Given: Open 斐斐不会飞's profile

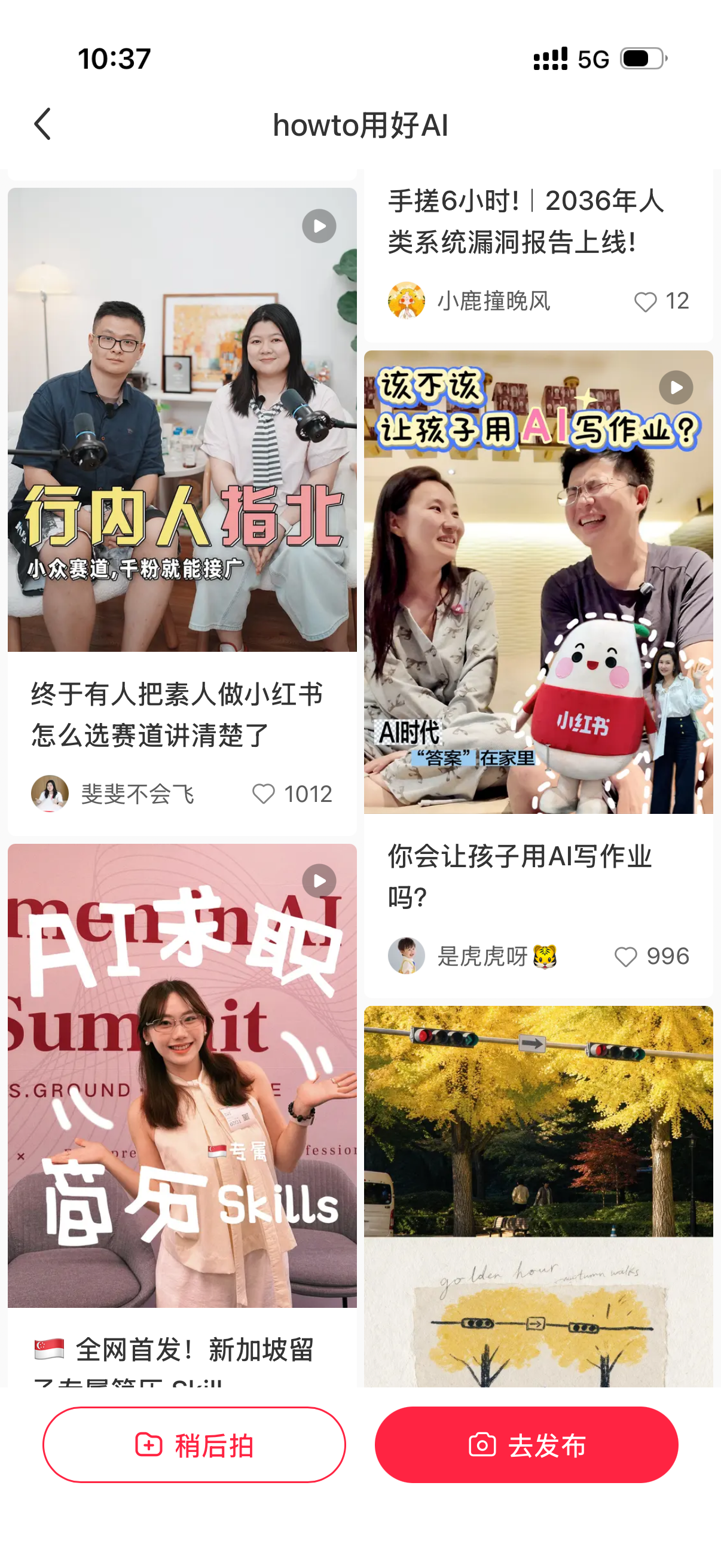Looking at the screenshot, I should click(x=50, y=794).
